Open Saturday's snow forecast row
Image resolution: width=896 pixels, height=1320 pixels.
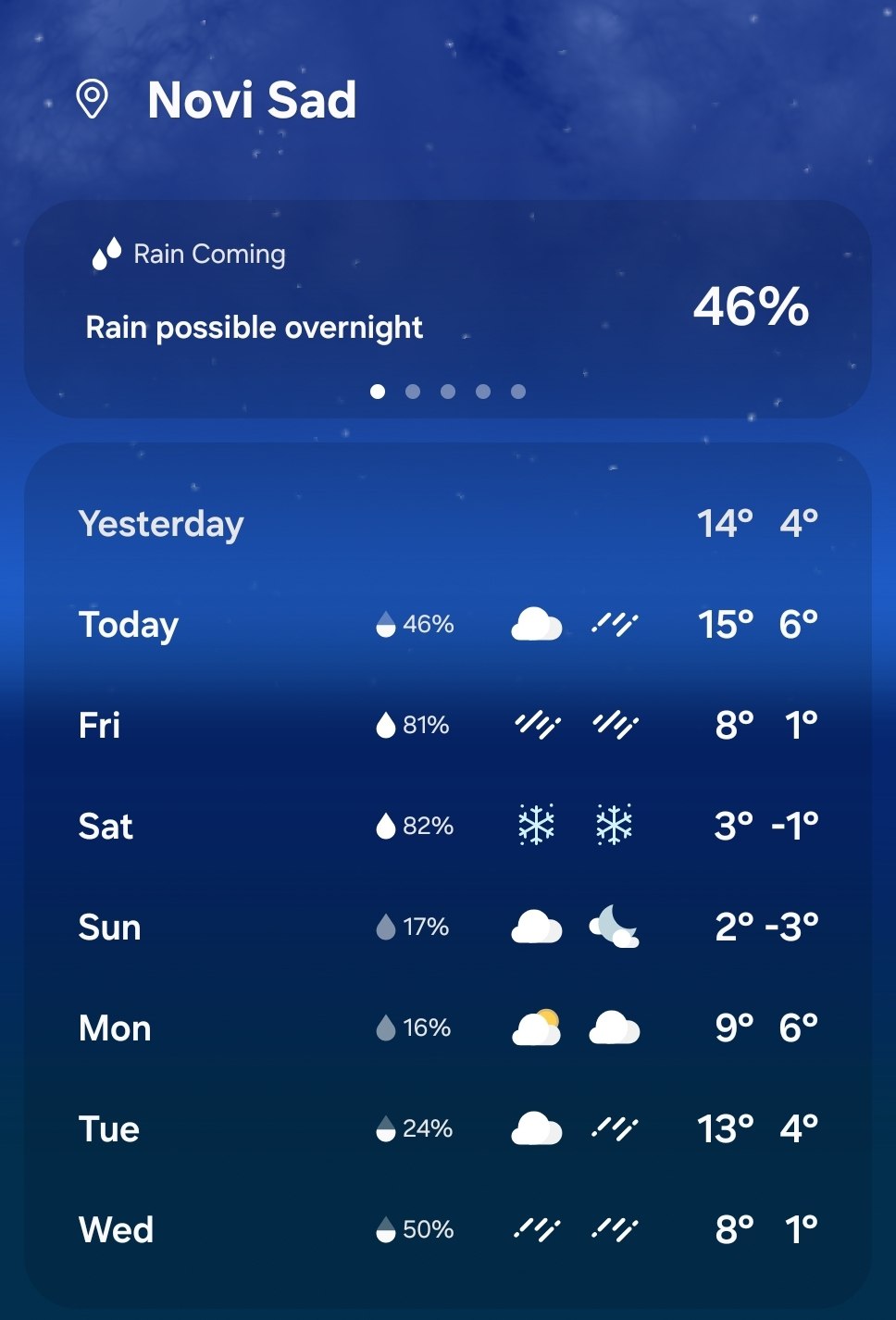tap(447, 826)
